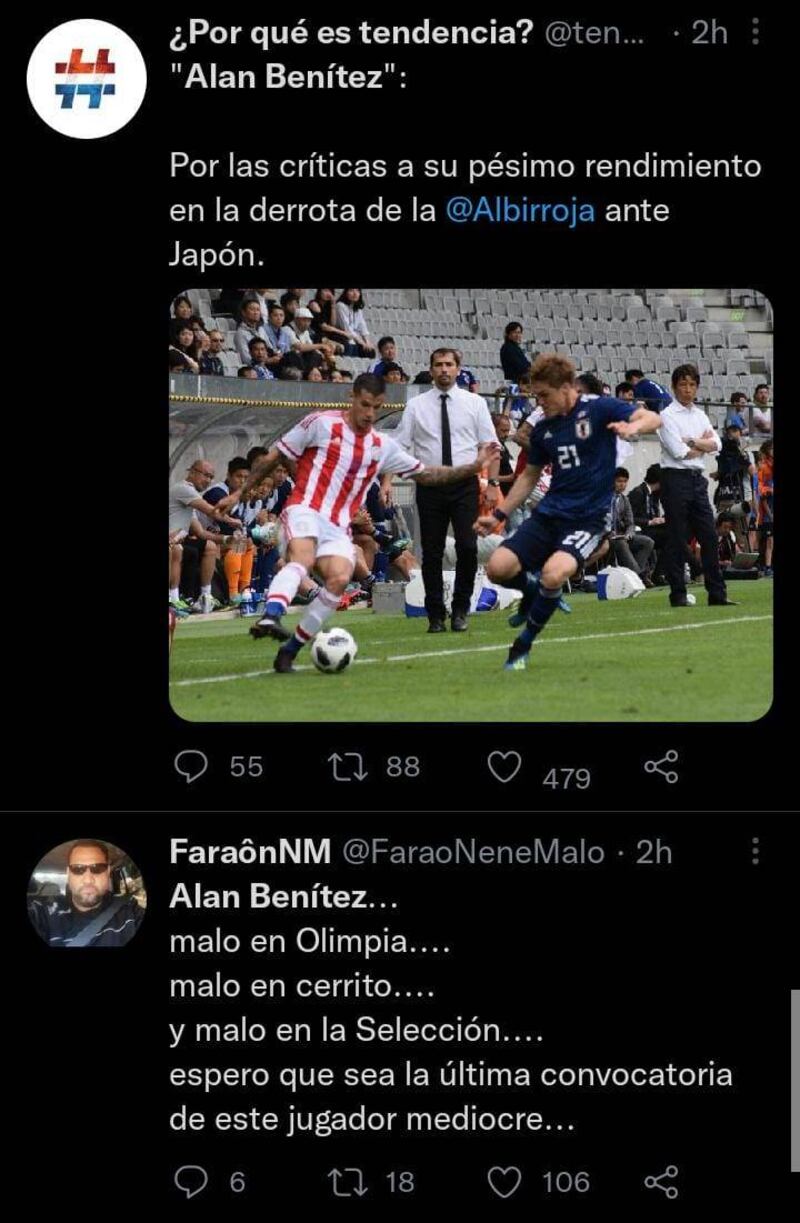Image resolution: width=800 pixels, height=1223 pixels.
Task: Share FaraônNM's tweet
Action: click(661, 1182)
